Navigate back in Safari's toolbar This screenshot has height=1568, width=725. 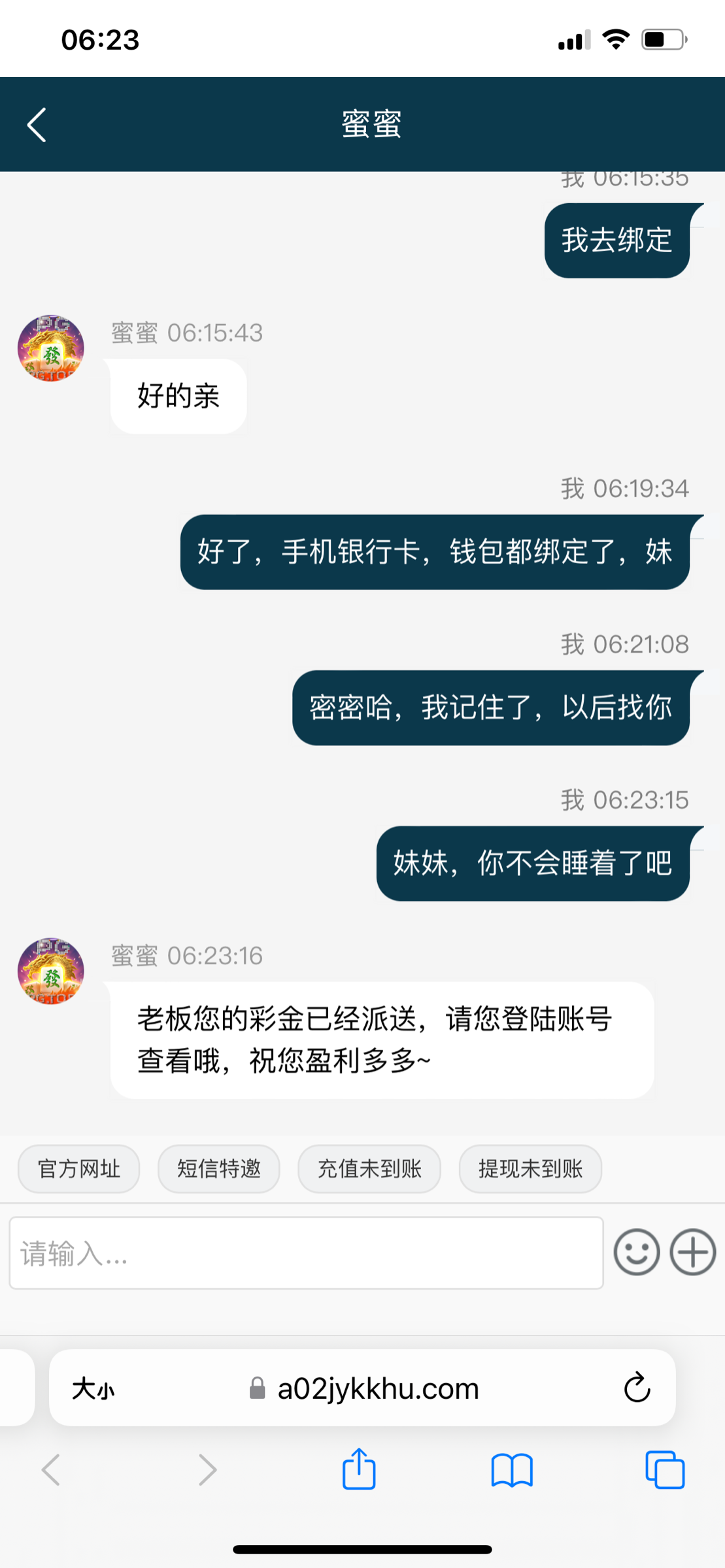[x=51, y=1470]
